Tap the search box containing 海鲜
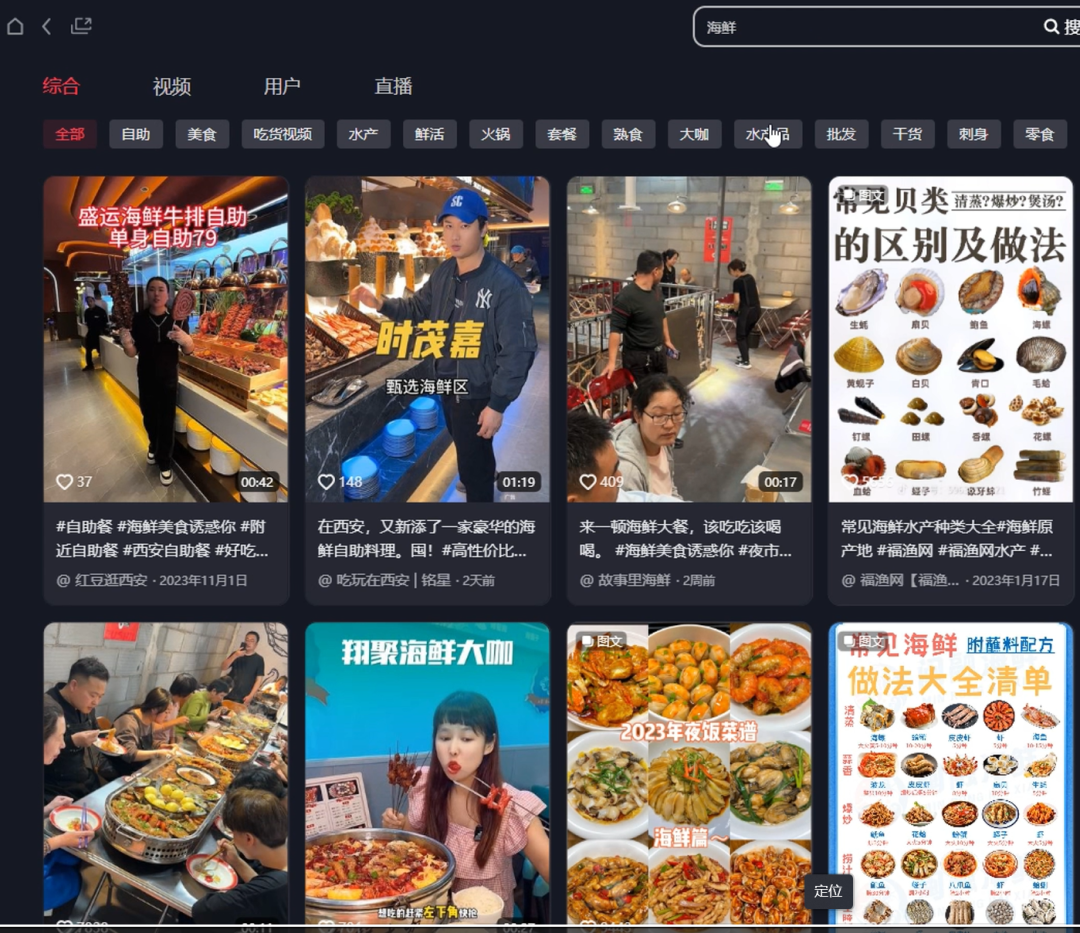This screenshot has width=1080, height=933. pyautogui.click(x=860, y=27)
